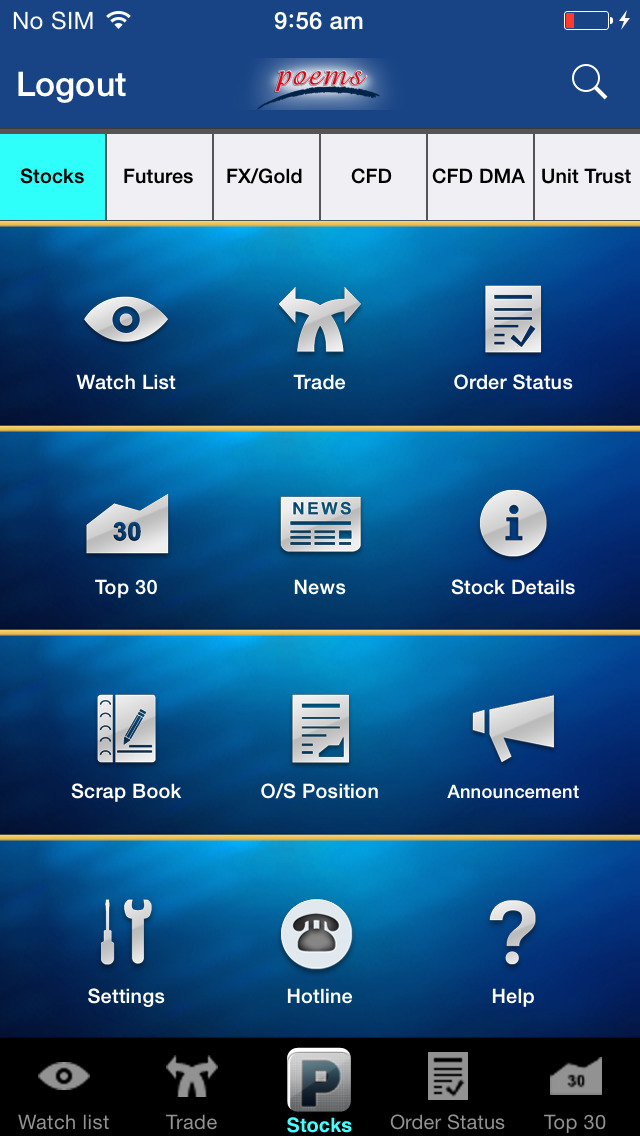Call the Hotline
Image resolution: width=640 pixels, height=1136 pixels.
(x=320, y=953)
